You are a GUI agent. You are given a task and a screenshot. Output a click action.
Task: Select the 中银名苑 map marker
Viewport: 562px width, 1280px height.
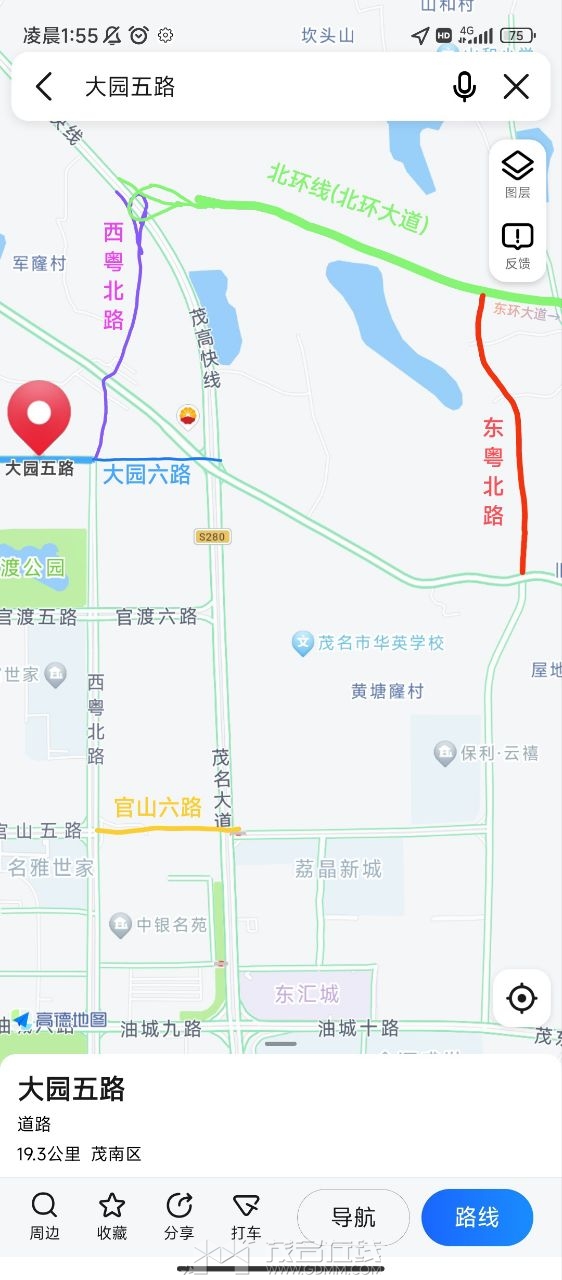click(x=120, y=924)
